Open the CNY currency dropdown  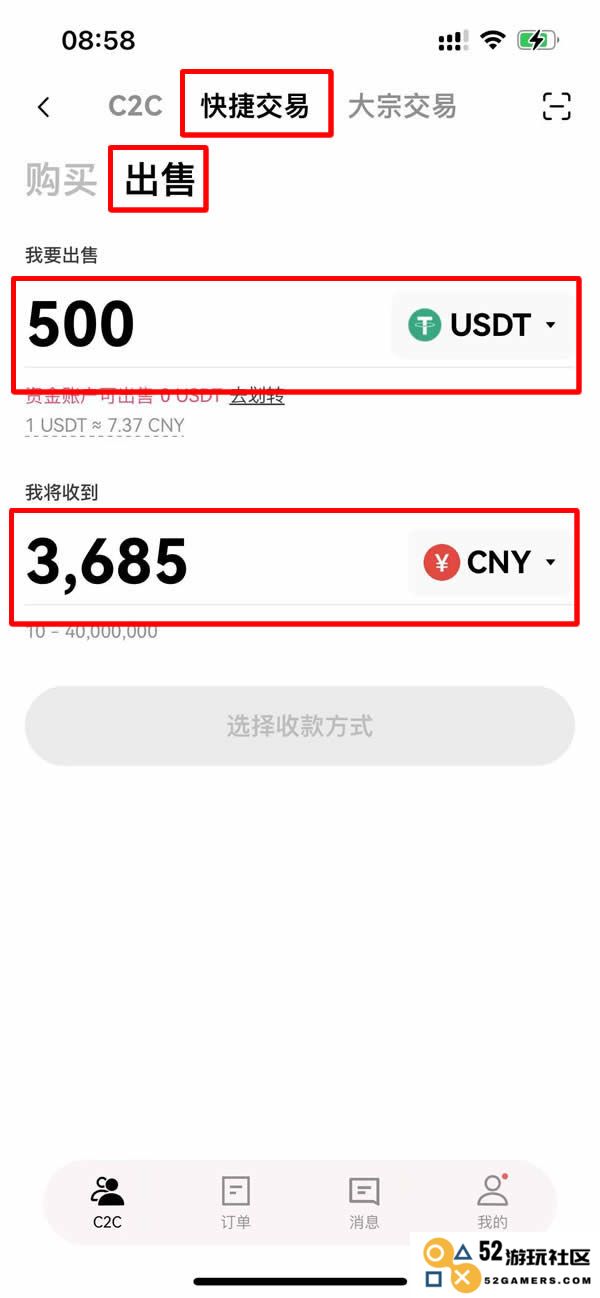(490, 562)
